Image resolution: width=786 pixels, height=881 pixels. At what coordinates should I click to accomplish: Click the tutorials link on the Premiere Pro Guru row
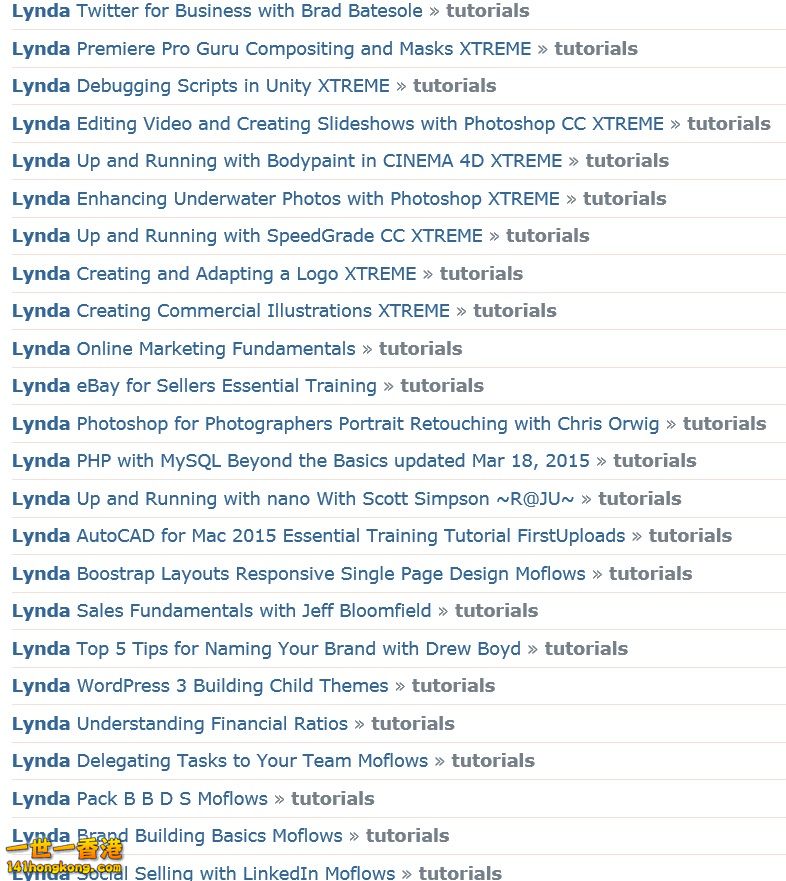point(596,48)
